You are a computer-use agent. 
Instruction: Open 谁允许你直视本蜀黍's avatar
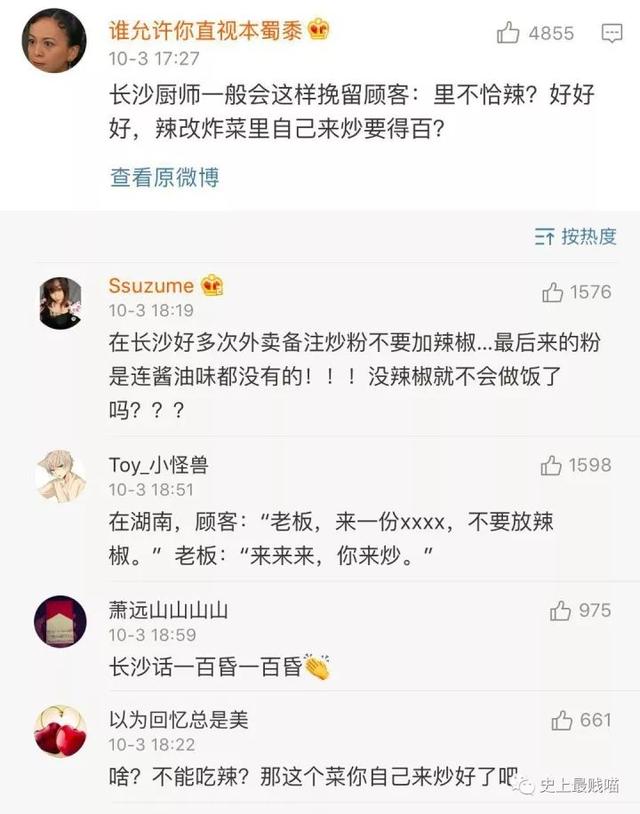pyautogui.click(x=54, y=40)
